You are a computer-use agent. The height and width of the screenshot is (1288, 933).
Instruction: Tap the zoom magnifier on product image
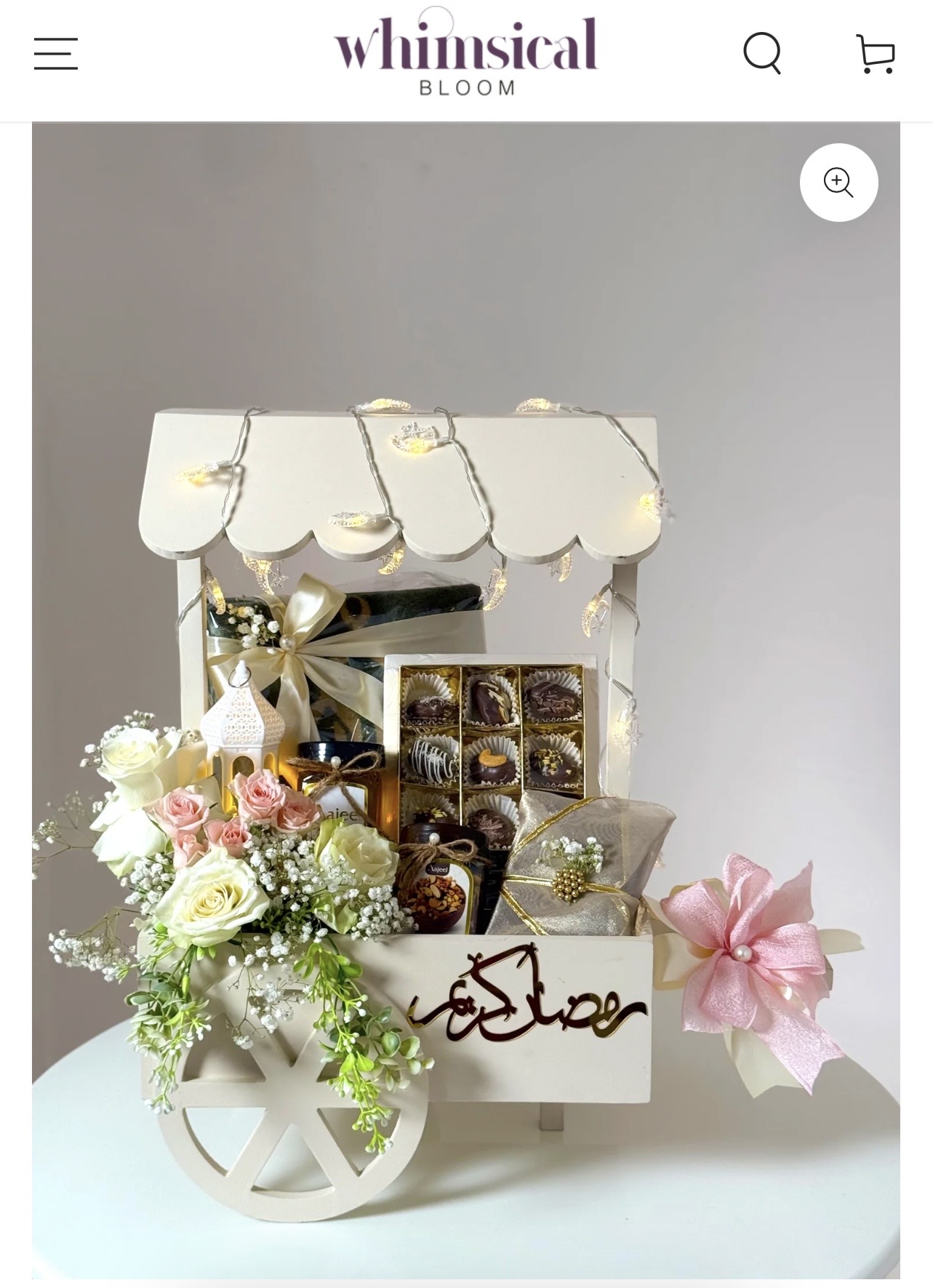(x=838, y=183)
